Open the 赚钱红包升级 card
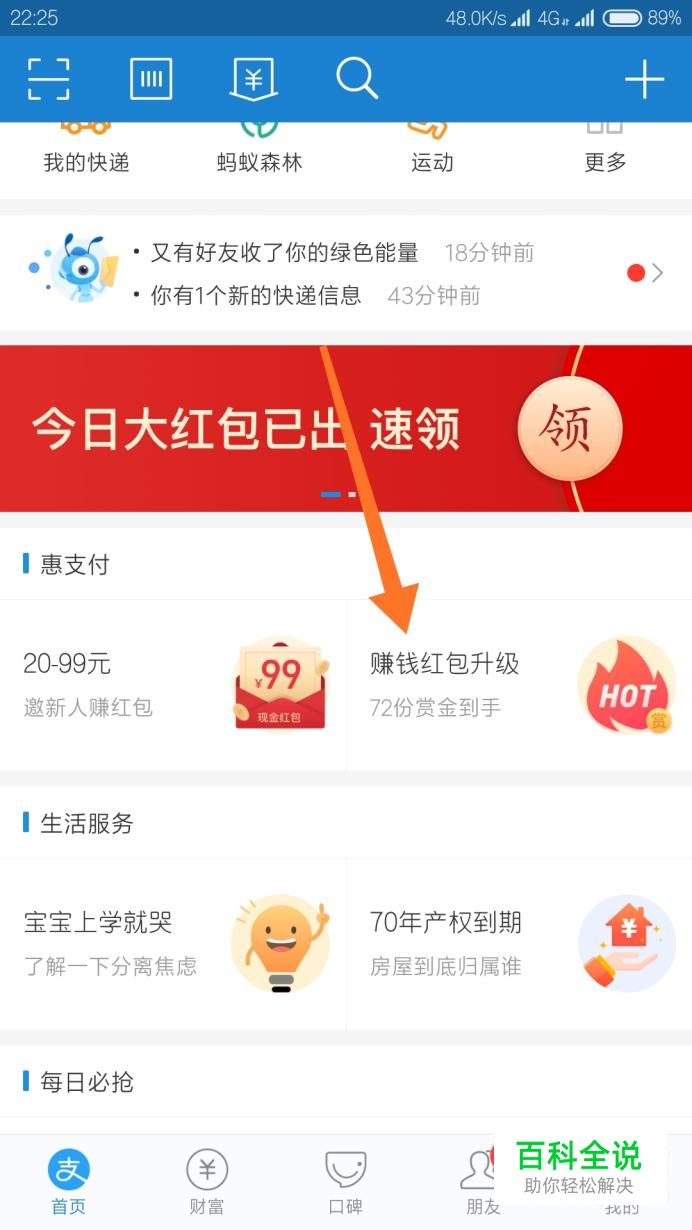Viewport: 692px width, 1230px height. click(x=519, y=685)
